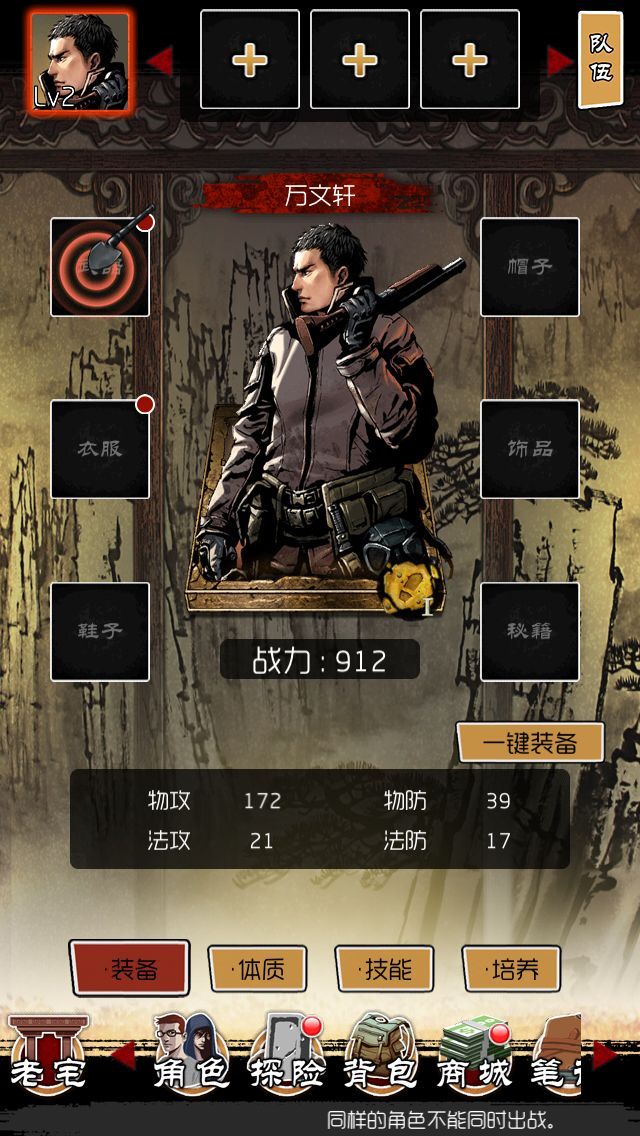Switch to the 培养 tab
The width and height of the screenshot is (640, 1136).
[x=511, y=968]
